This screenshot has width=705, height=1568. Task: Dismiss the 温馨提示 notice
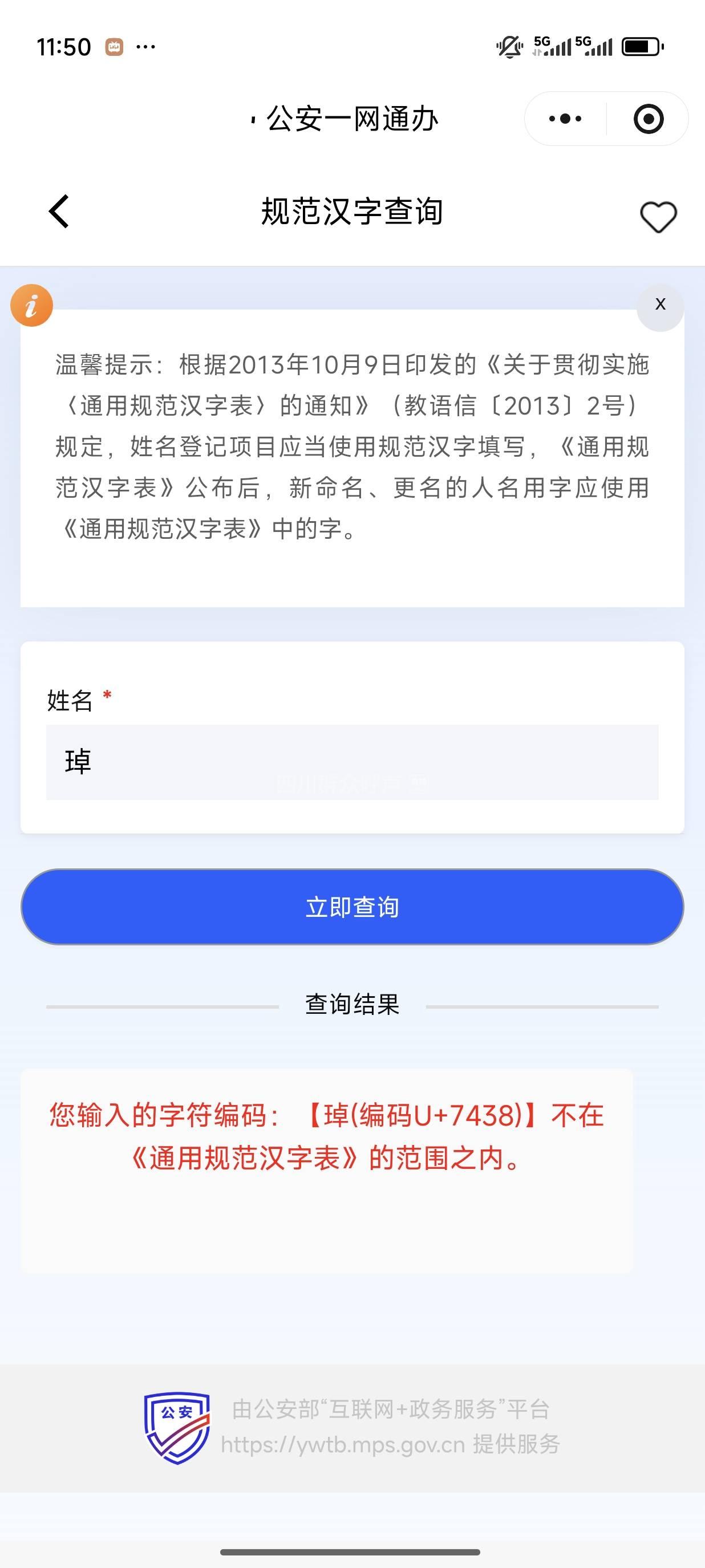(x=660, y=305)
